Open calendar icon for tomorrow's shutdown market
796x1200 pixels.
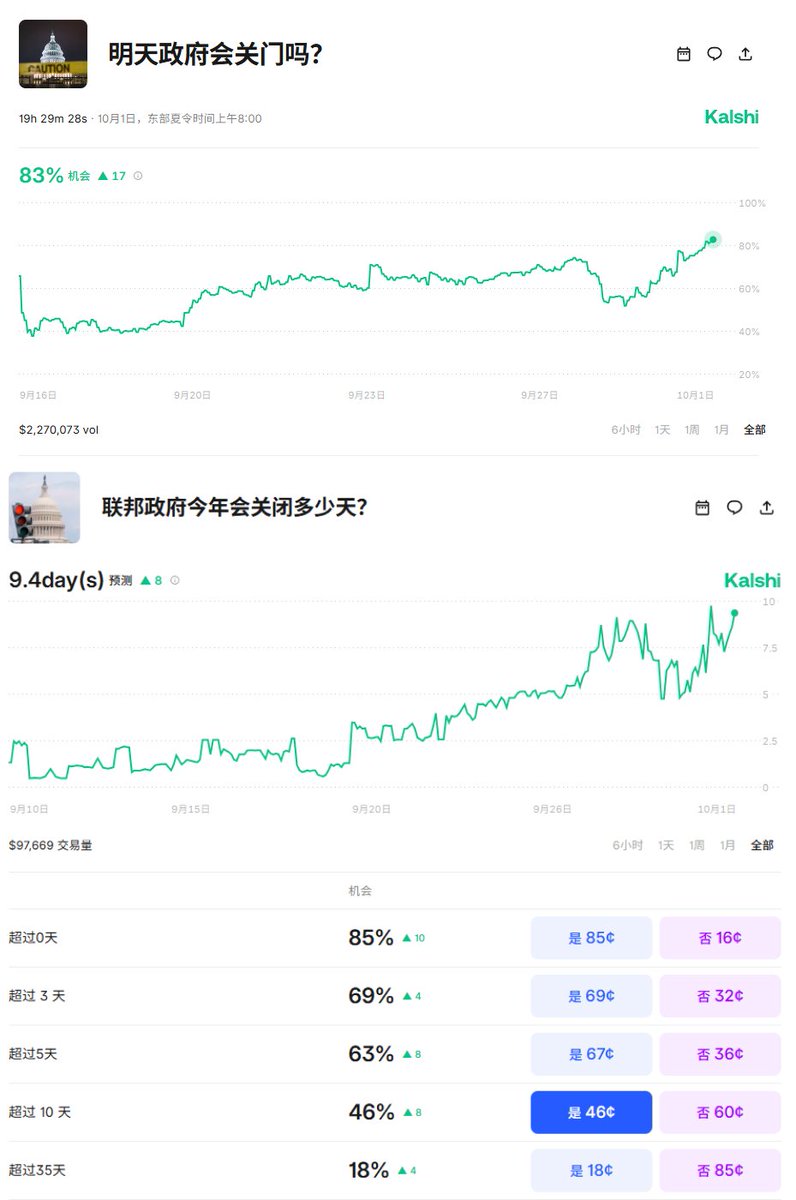point(684,54)
